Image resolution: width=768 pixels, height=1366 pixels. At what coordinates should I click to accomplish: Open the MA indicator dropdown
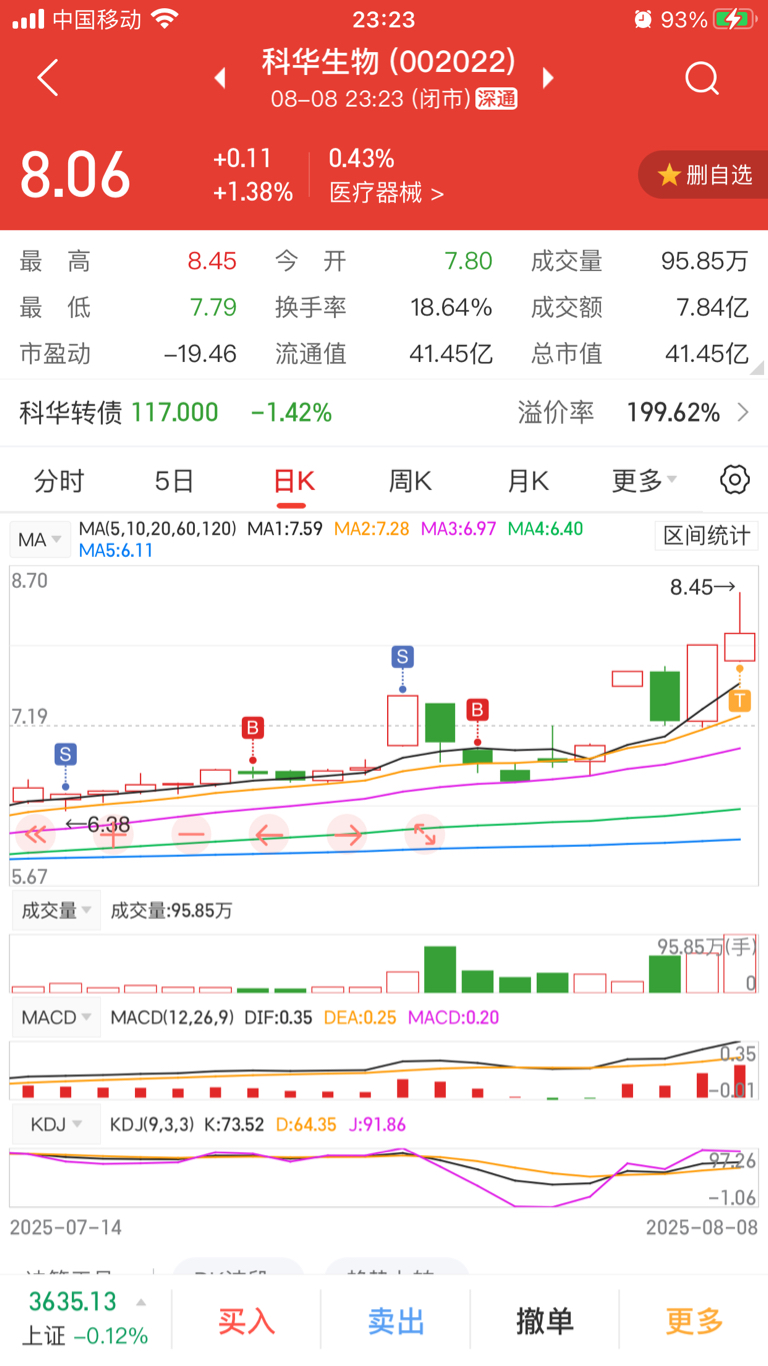pyautogui.click(x=39, y=538)
